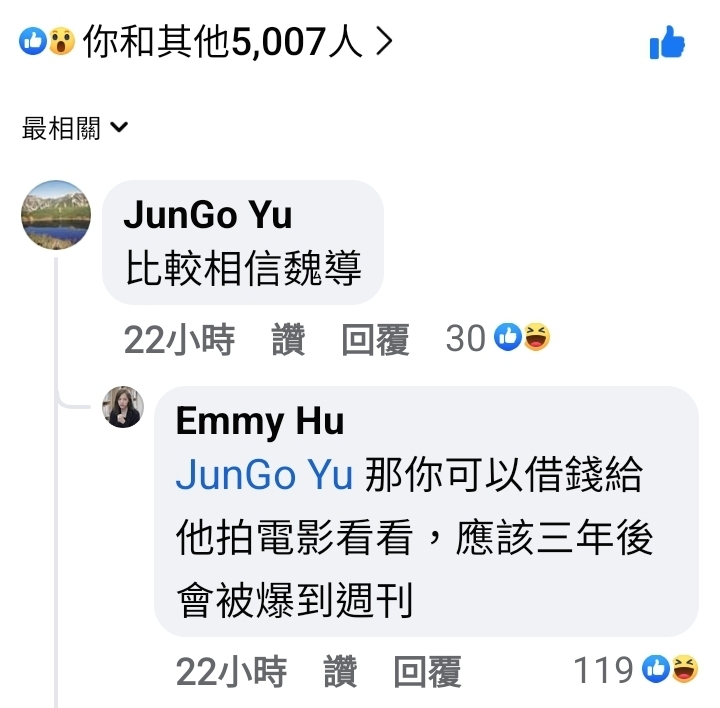This screenshot has height=708, width=720.
Task: Tap the blue thumbs-up like button
Action: click(x=667, y=44)
